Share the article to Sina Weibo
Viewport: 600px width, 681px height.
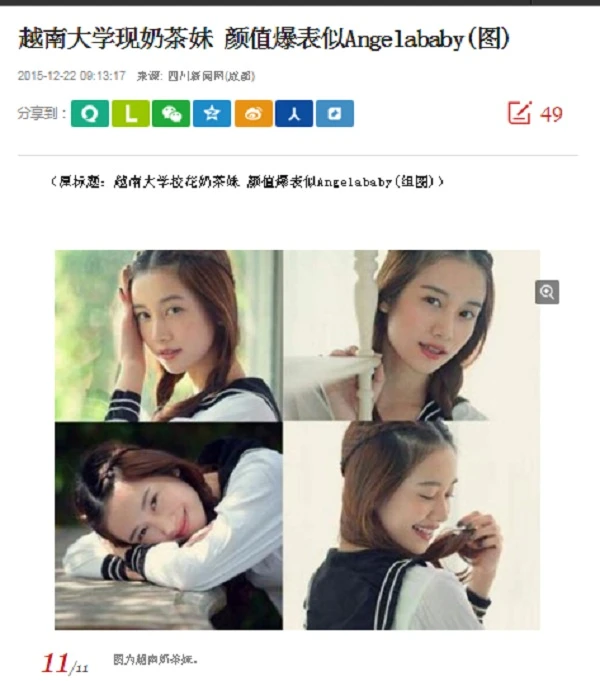(x=253, y=114)
